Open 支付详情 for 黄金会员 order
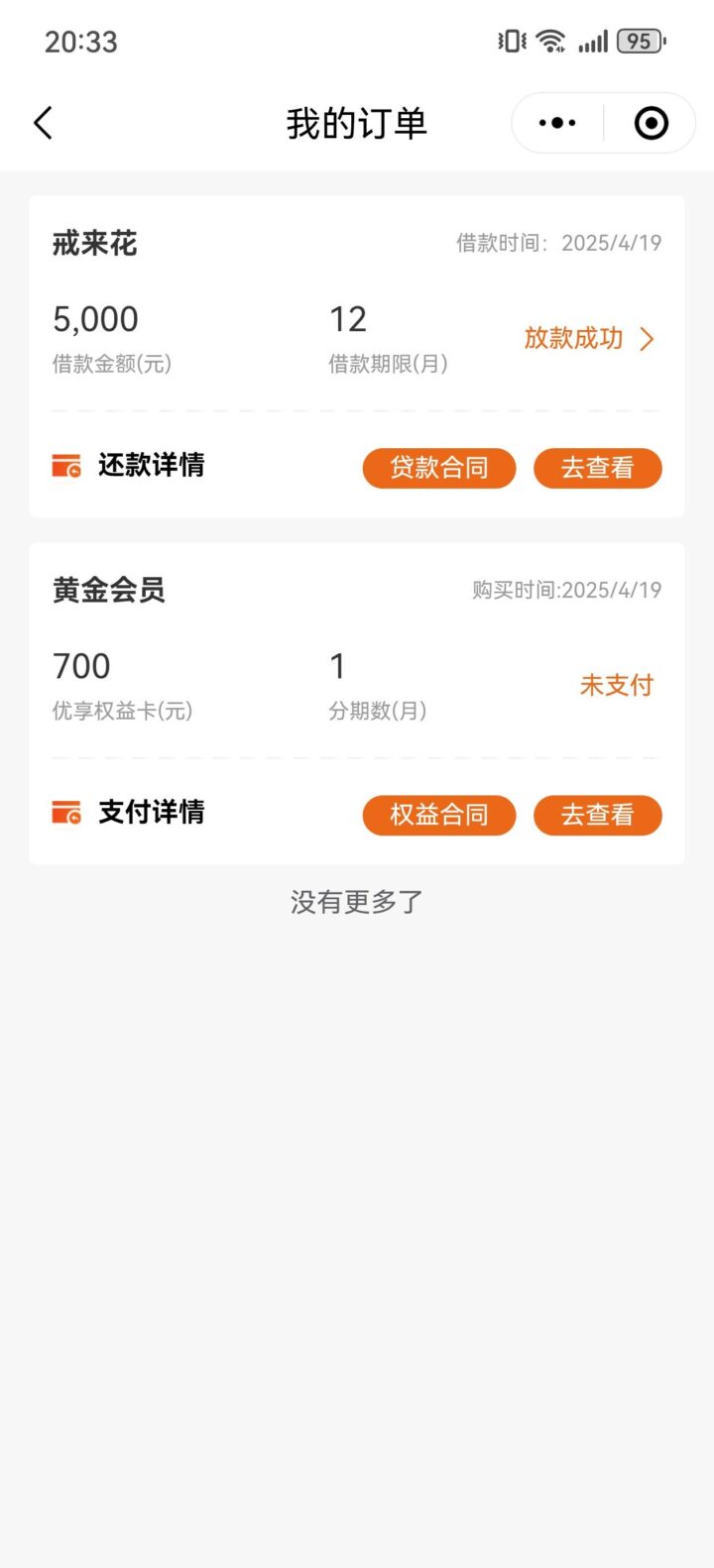 tap(151, 813)
